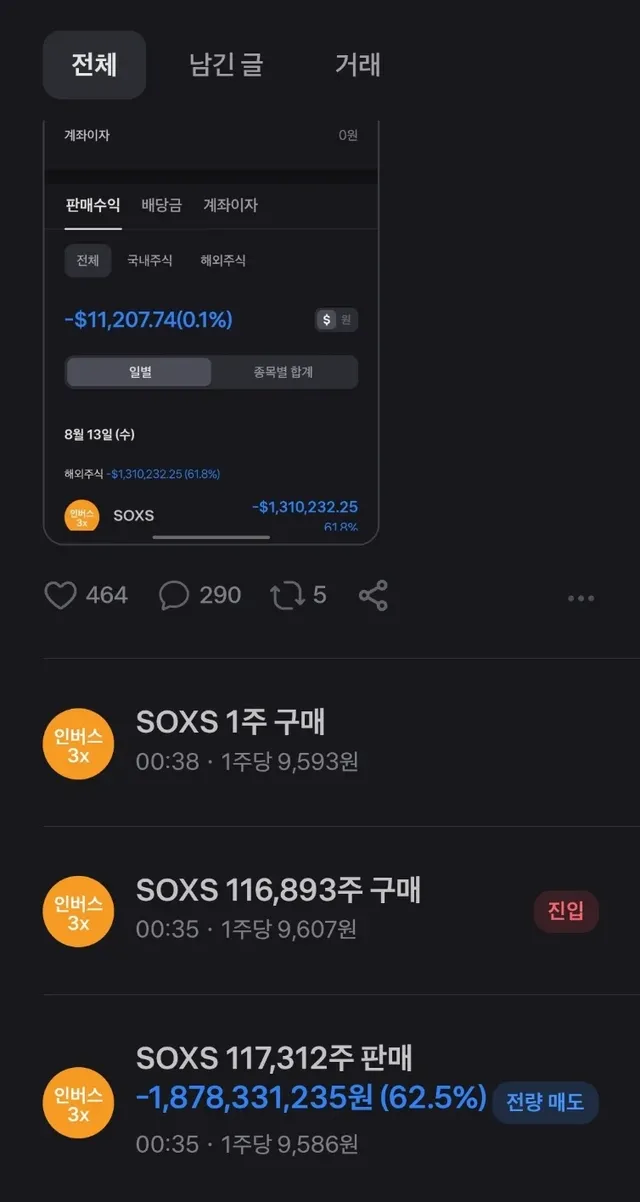Open the comments with 290 replies
640x1202 pixels.
(x=175, y=596)
